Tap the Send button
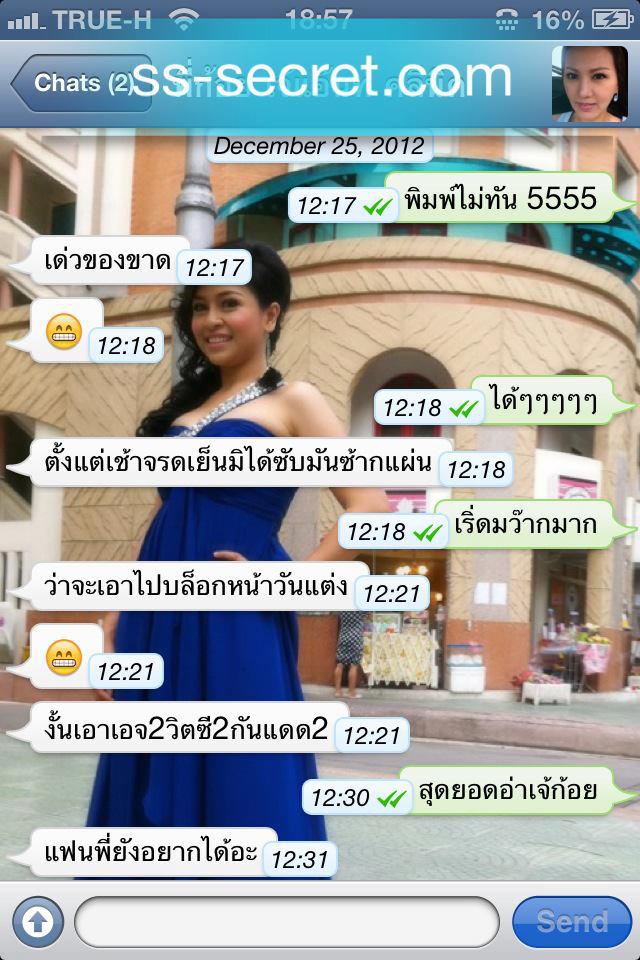This screenshot has width=640, height=960. click(x=571, y=921)
